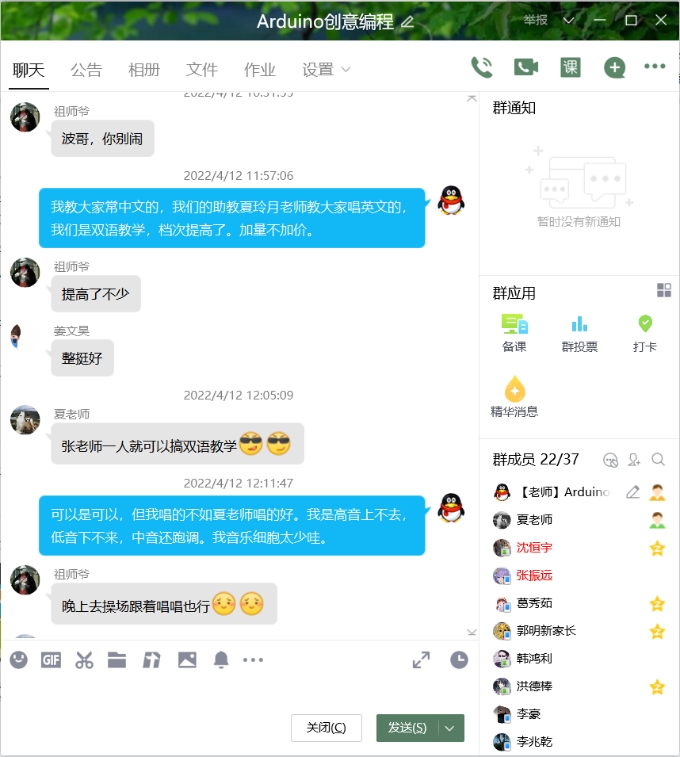The width and height of the screenshot is (680, 757).
Task: Send a picture from the toolbar
Action: 187,660
